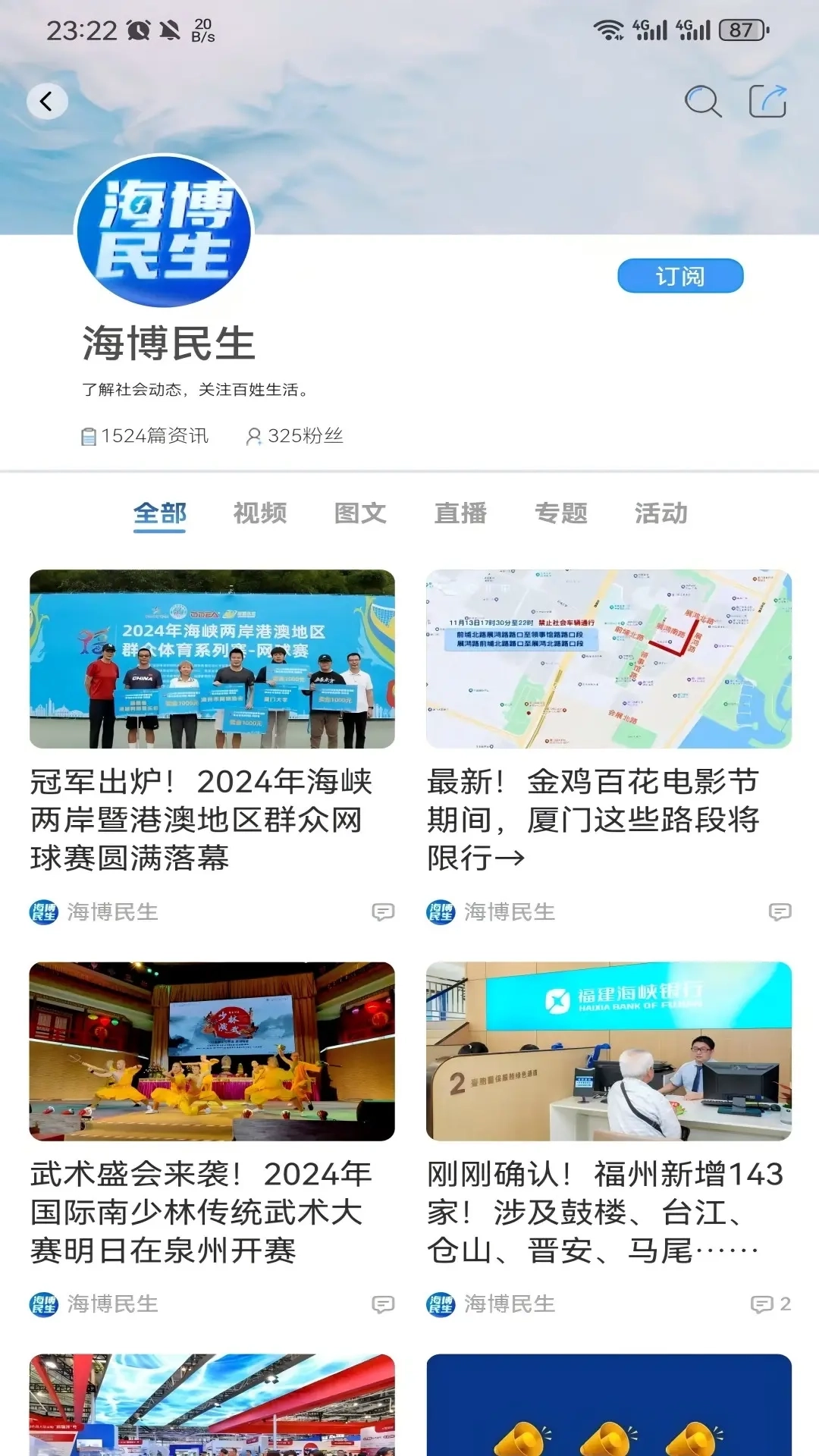Switch to the 视频 tab

tap(261, 513)
